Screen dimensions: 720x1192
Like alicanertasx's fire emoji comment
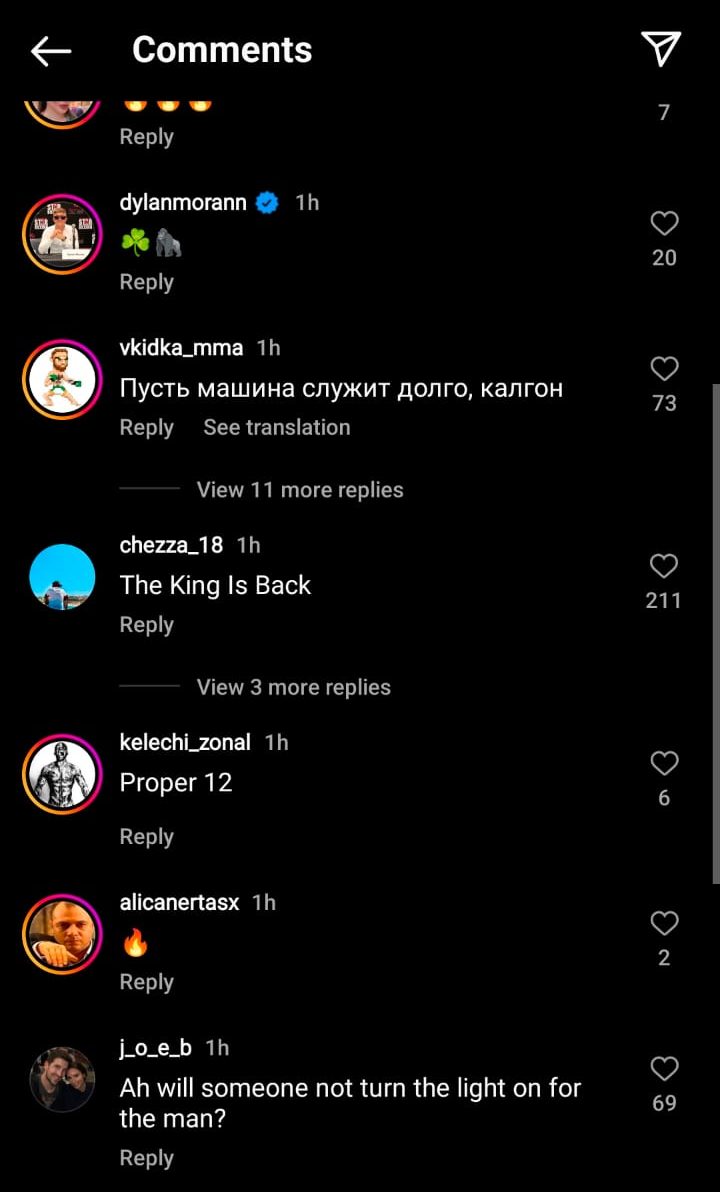click(664, 924)
